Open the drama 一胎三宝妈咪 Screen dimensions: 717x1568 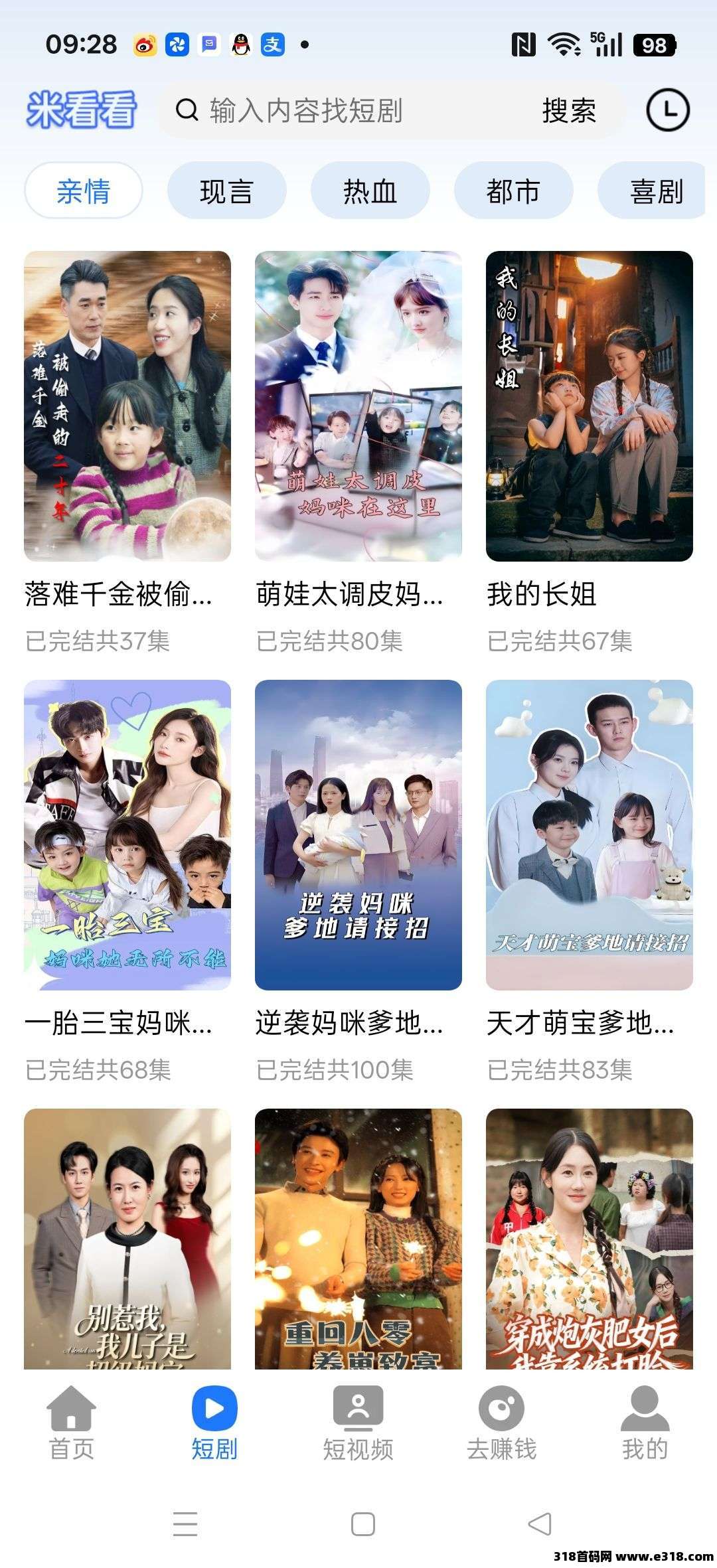[x=127, y=834]
